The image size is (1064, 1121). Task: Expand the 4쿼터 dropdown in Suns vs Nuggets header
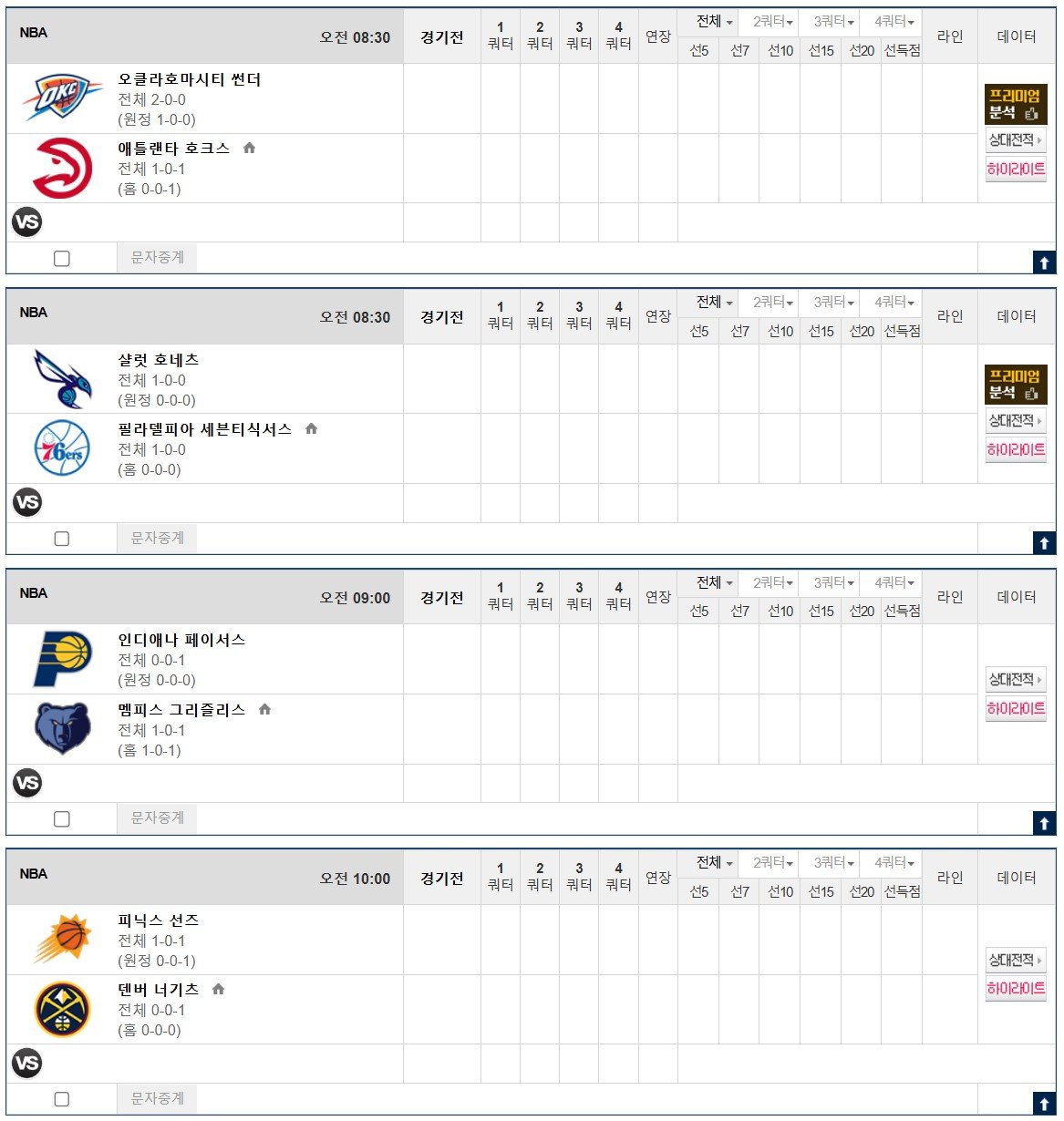pos(894,863)
